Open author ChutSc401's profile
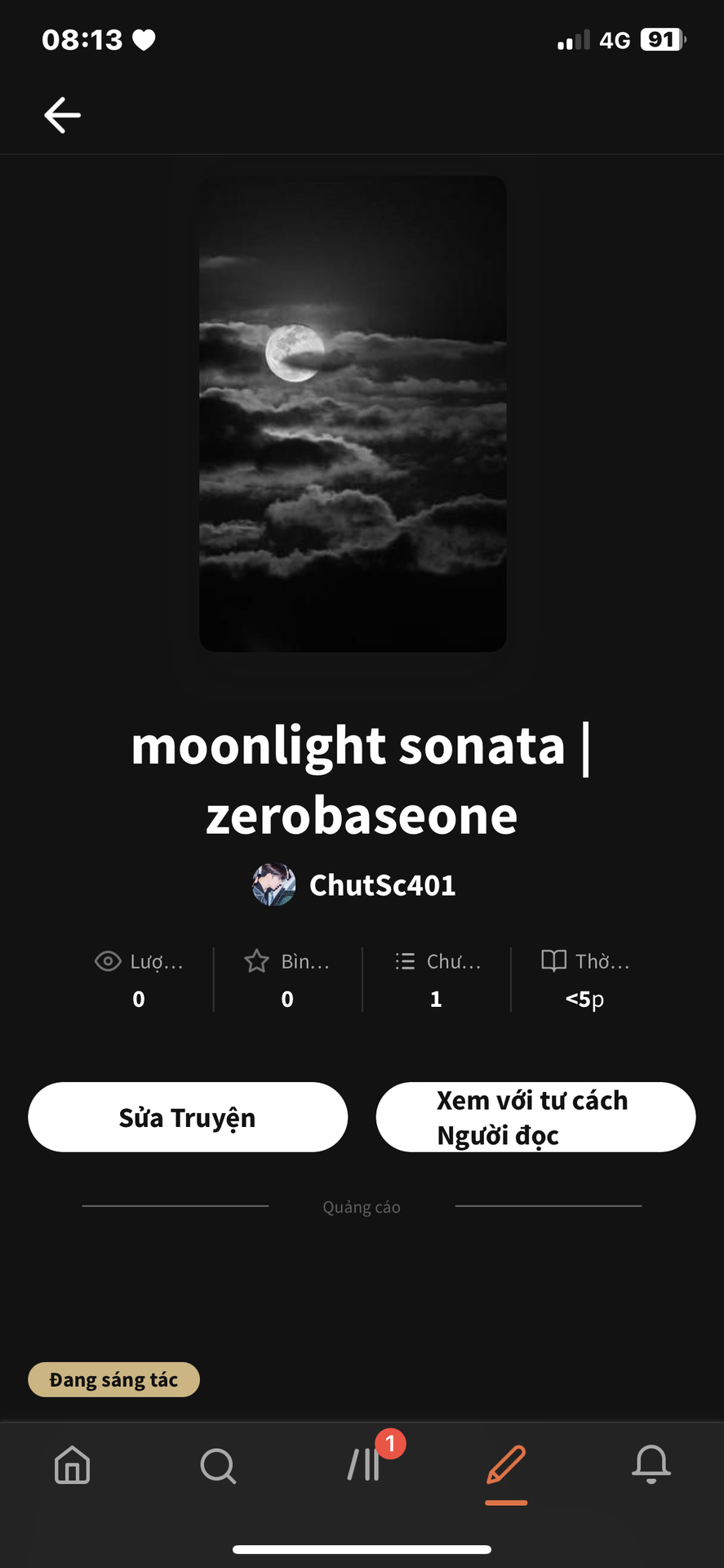 [353, 885]
